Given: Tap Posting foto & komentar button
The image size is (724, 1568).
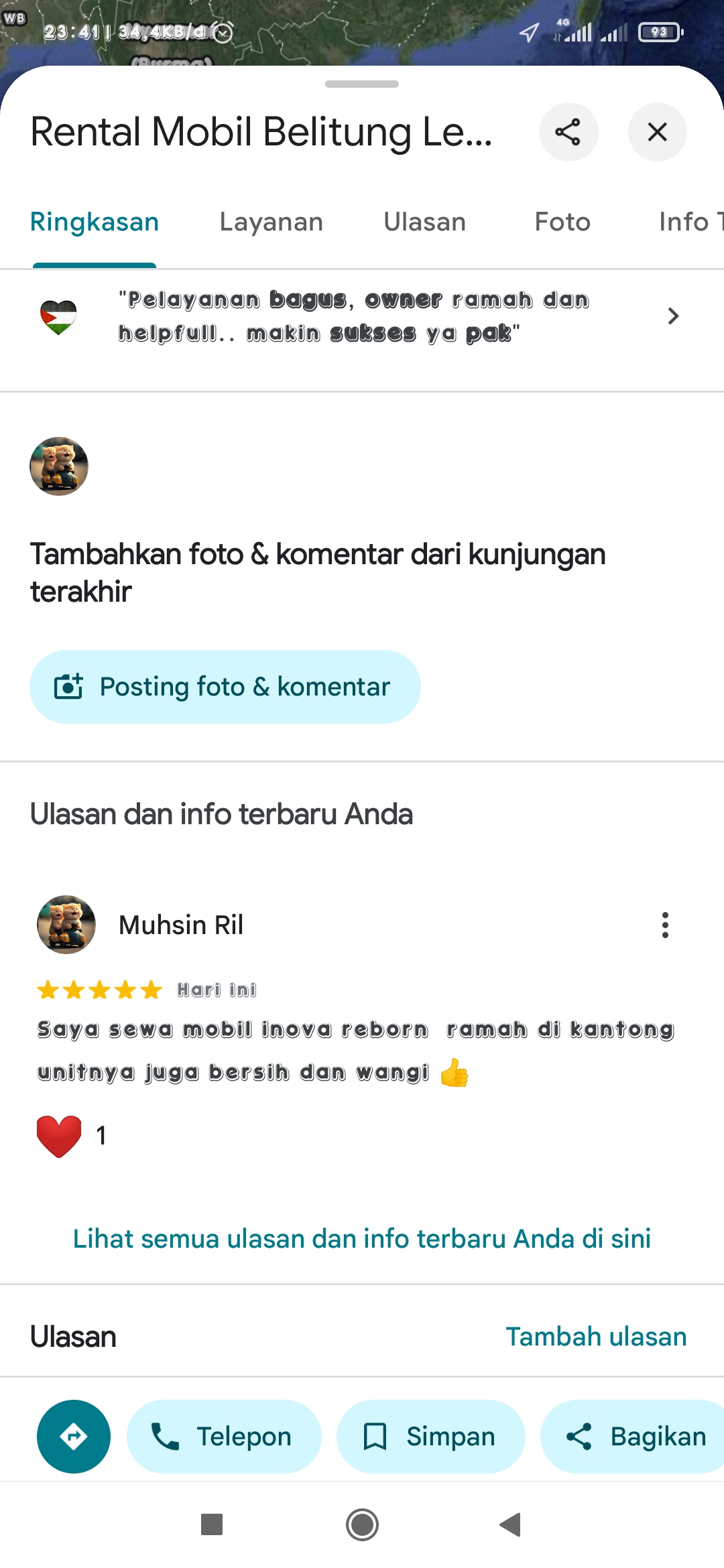Looking at the screenshot, I should pyautogui.click(x=225, y=687).
